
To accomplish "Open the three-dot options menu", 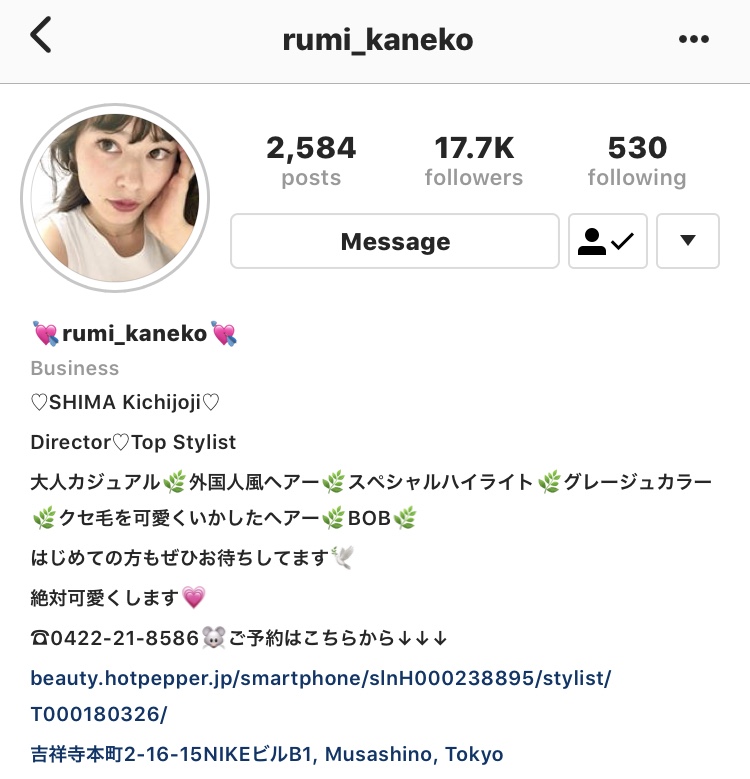I will [x=693, y=39].
